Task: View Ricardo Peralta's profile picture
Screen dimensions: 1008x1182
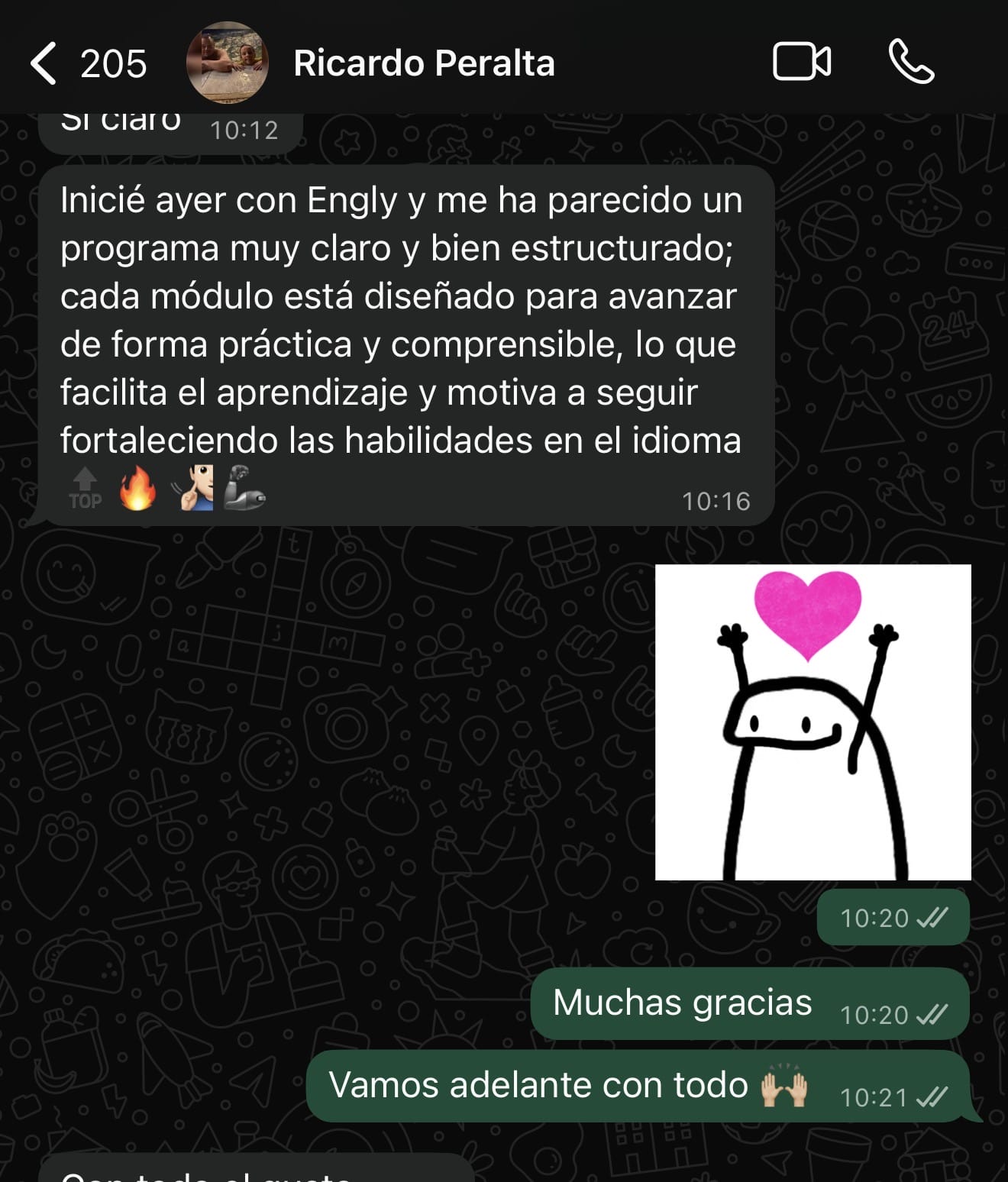Action: click(228, 63)
